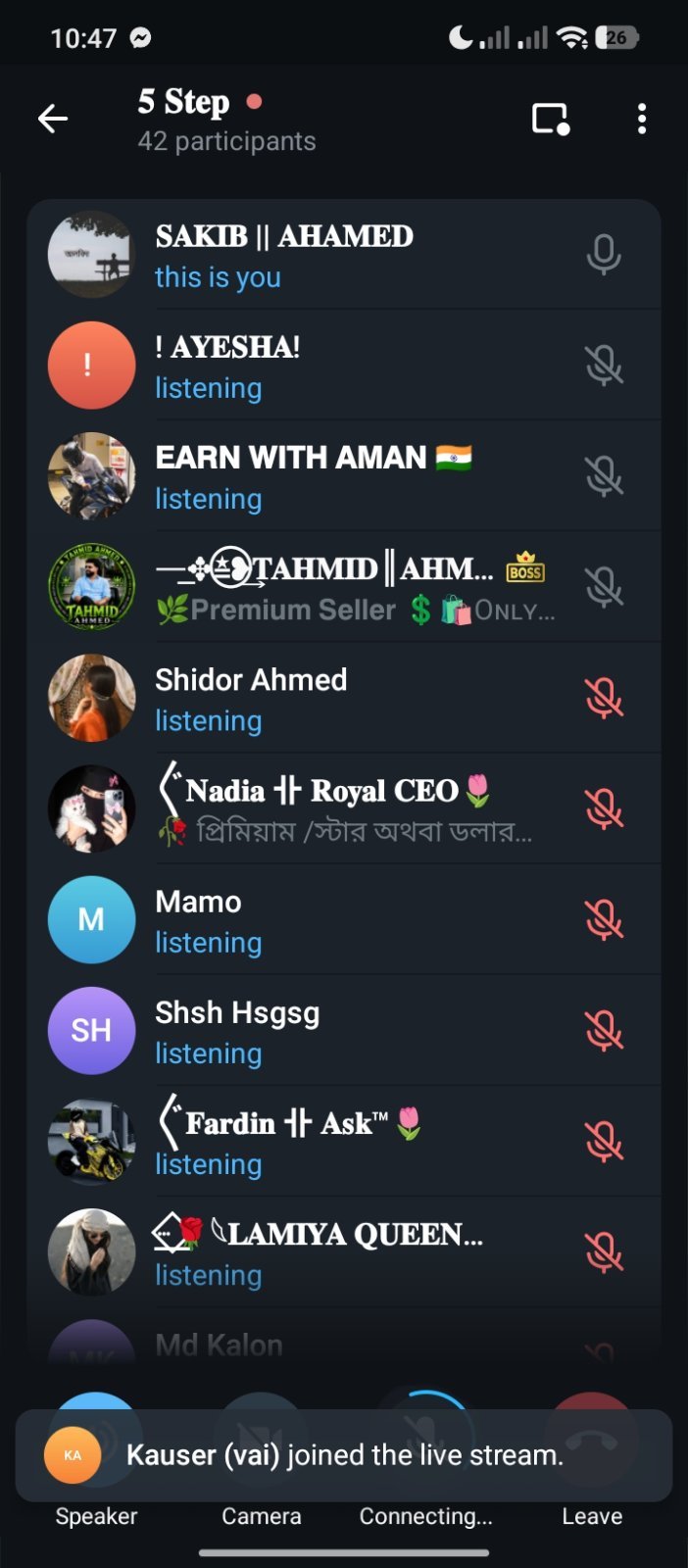Tap the TAHMID || AHM... participant row
This screenshot has height=1568, width=688.
pos(344,587)
